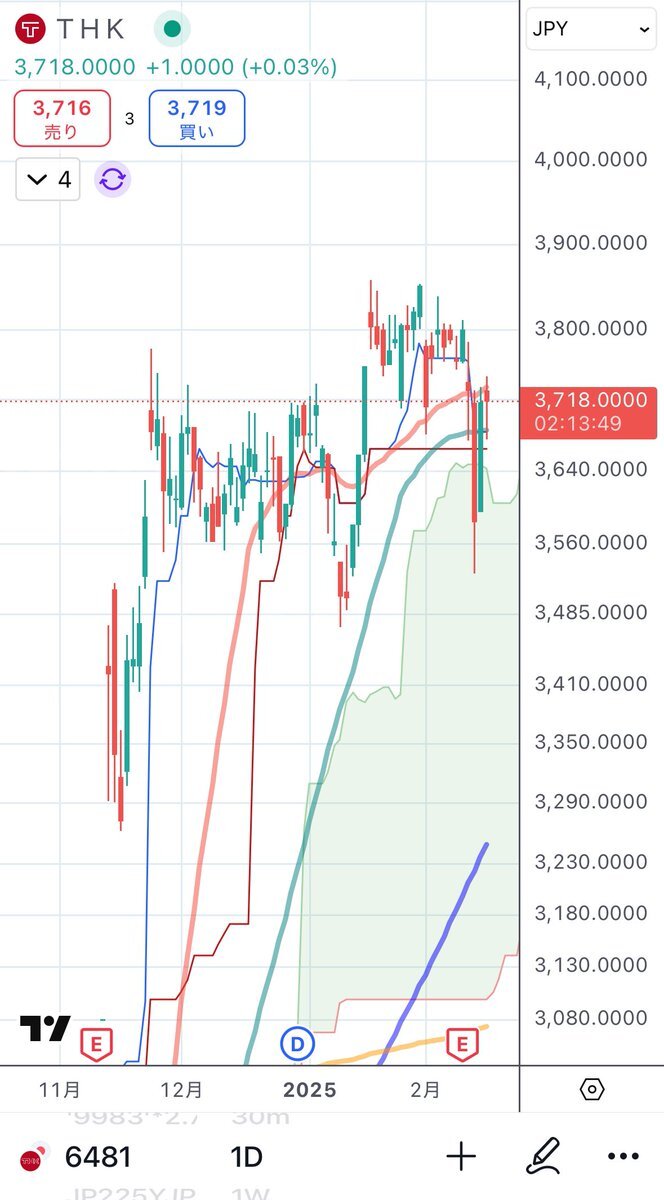Tap the dividend D marker near 2025

pos(297,1044)
